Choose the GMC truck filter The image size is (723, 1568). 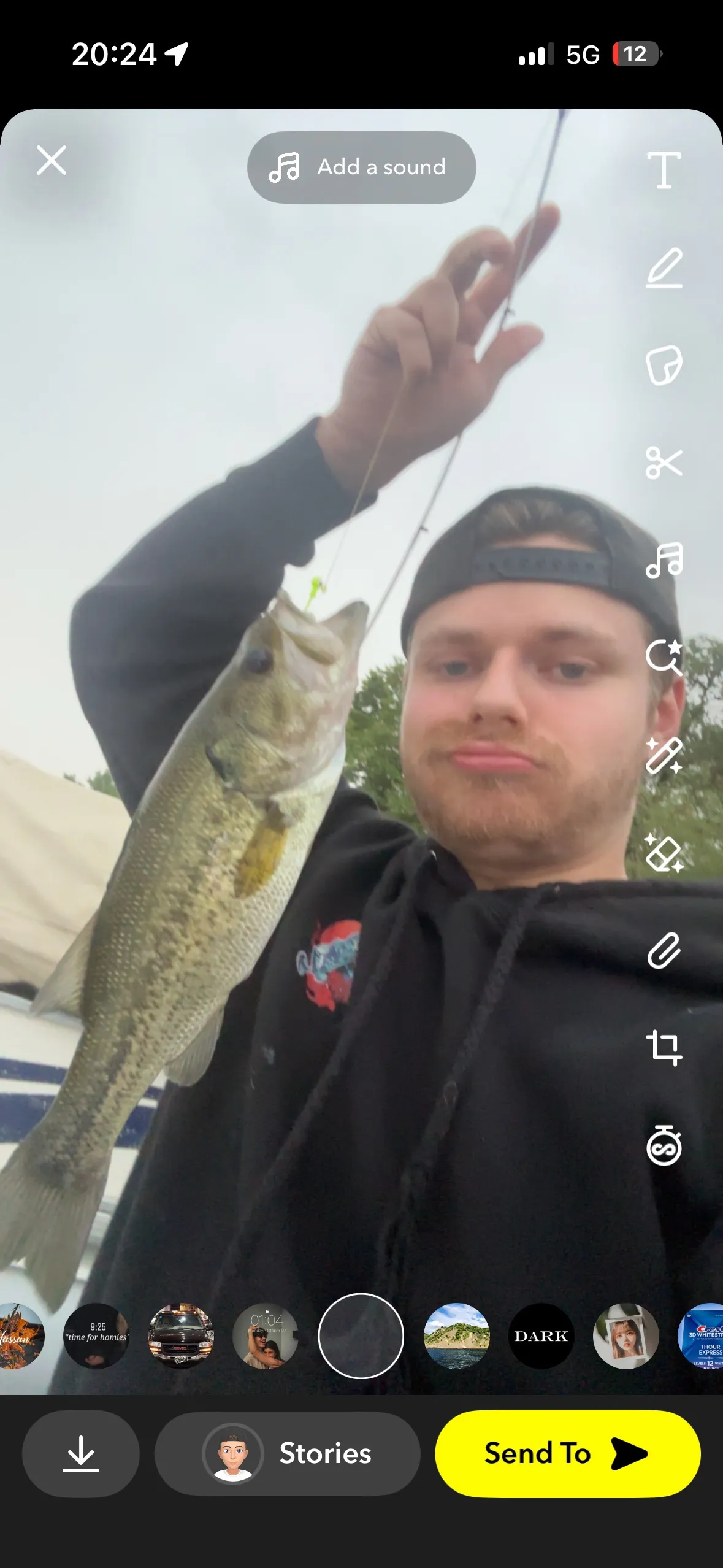[x=181, y=1336]
